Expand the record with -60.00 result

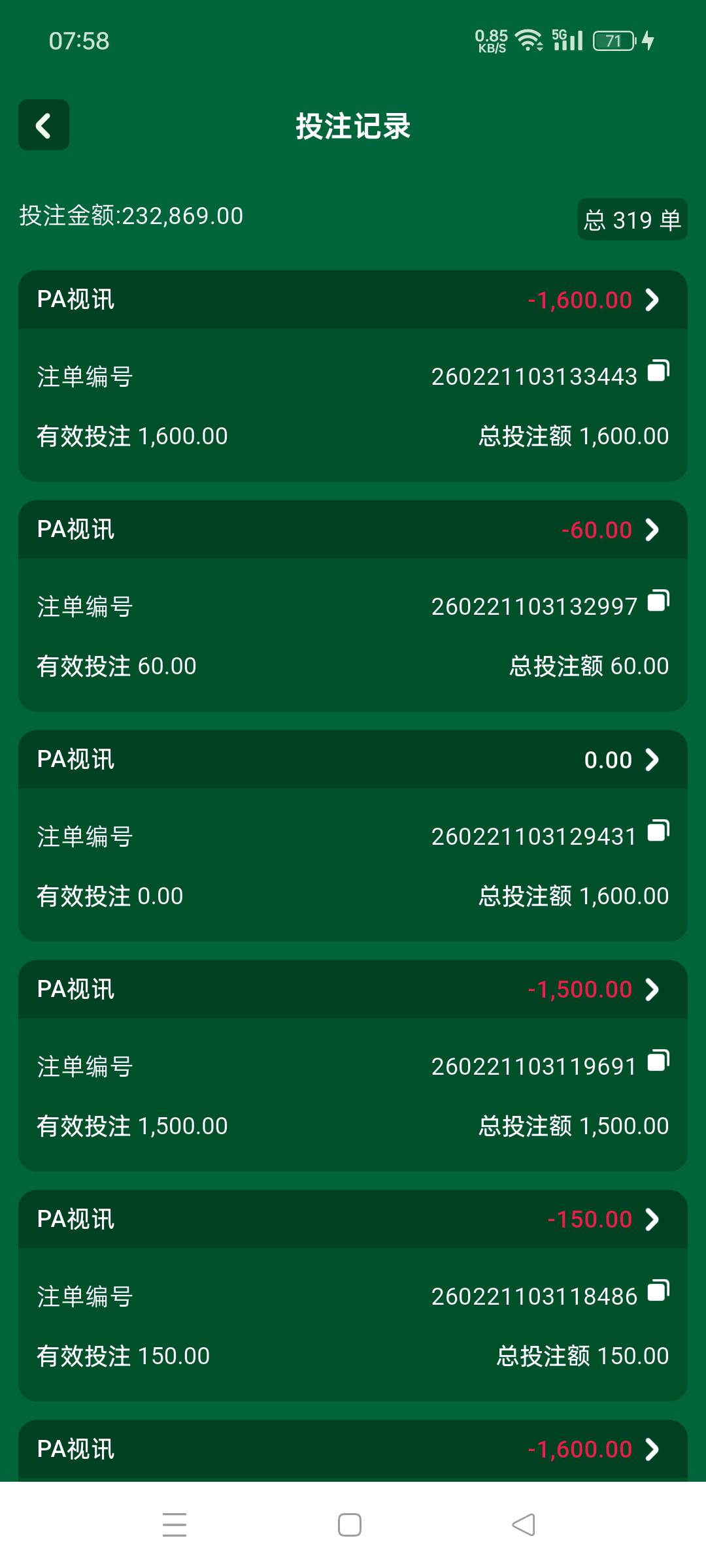click(x=650, y=530)
